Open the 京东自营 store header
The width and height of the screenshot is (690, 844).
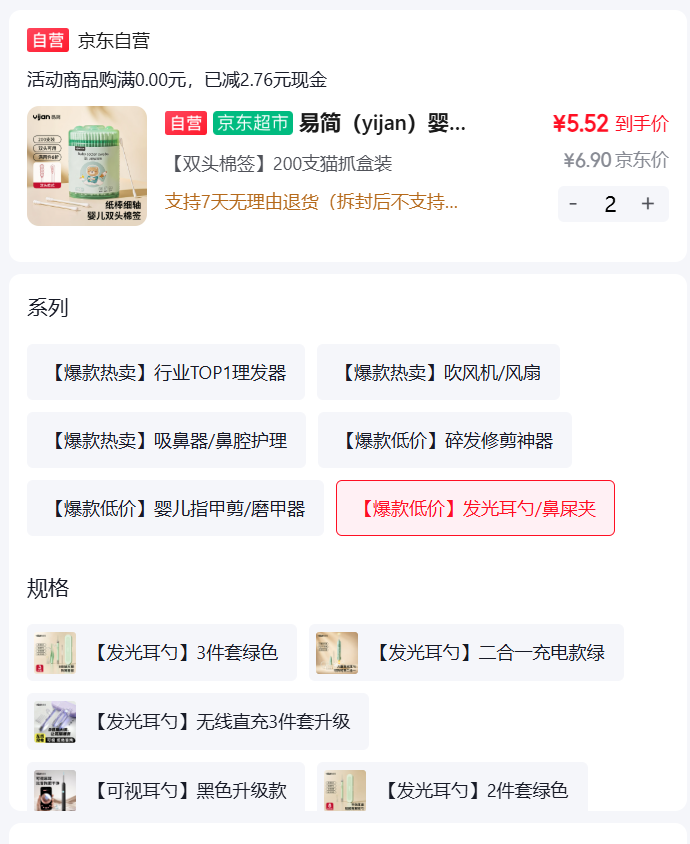tap(89, 40)
